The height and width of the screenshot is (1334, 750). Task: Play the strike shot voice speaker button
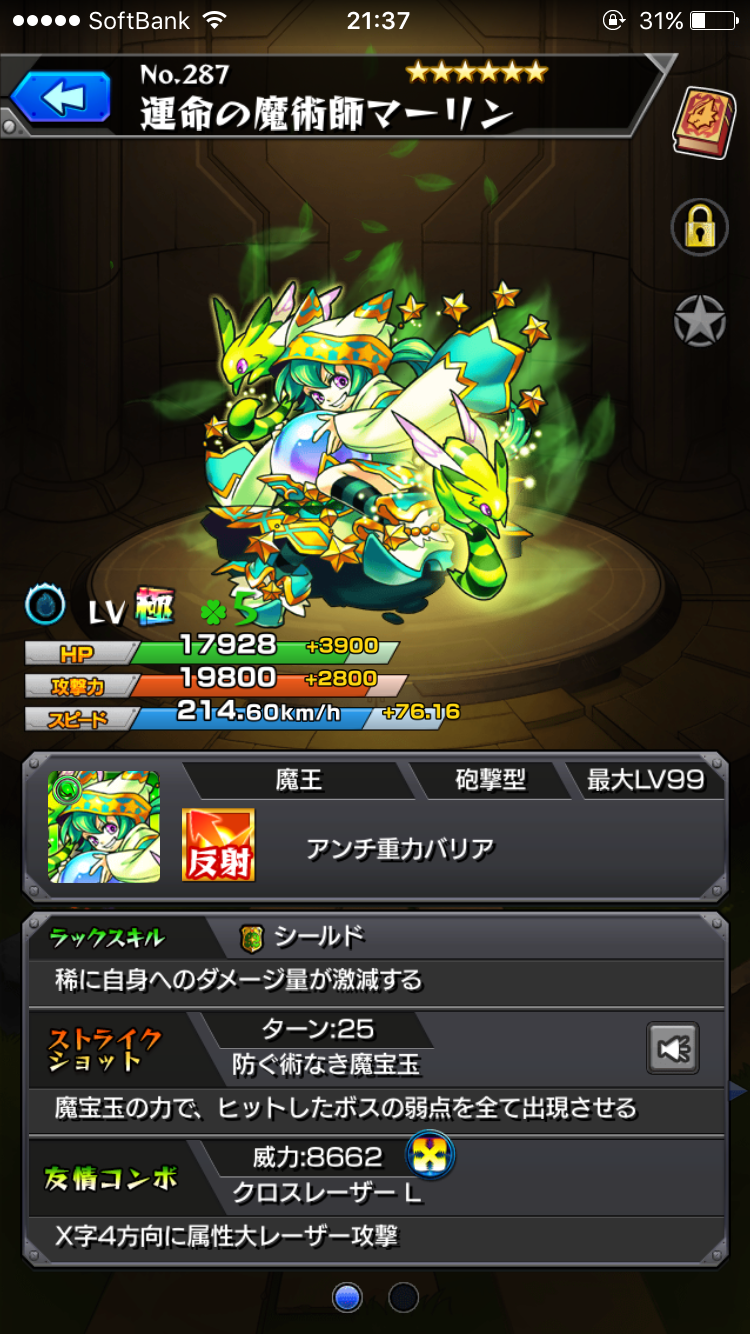click(x=672, y=1048)
